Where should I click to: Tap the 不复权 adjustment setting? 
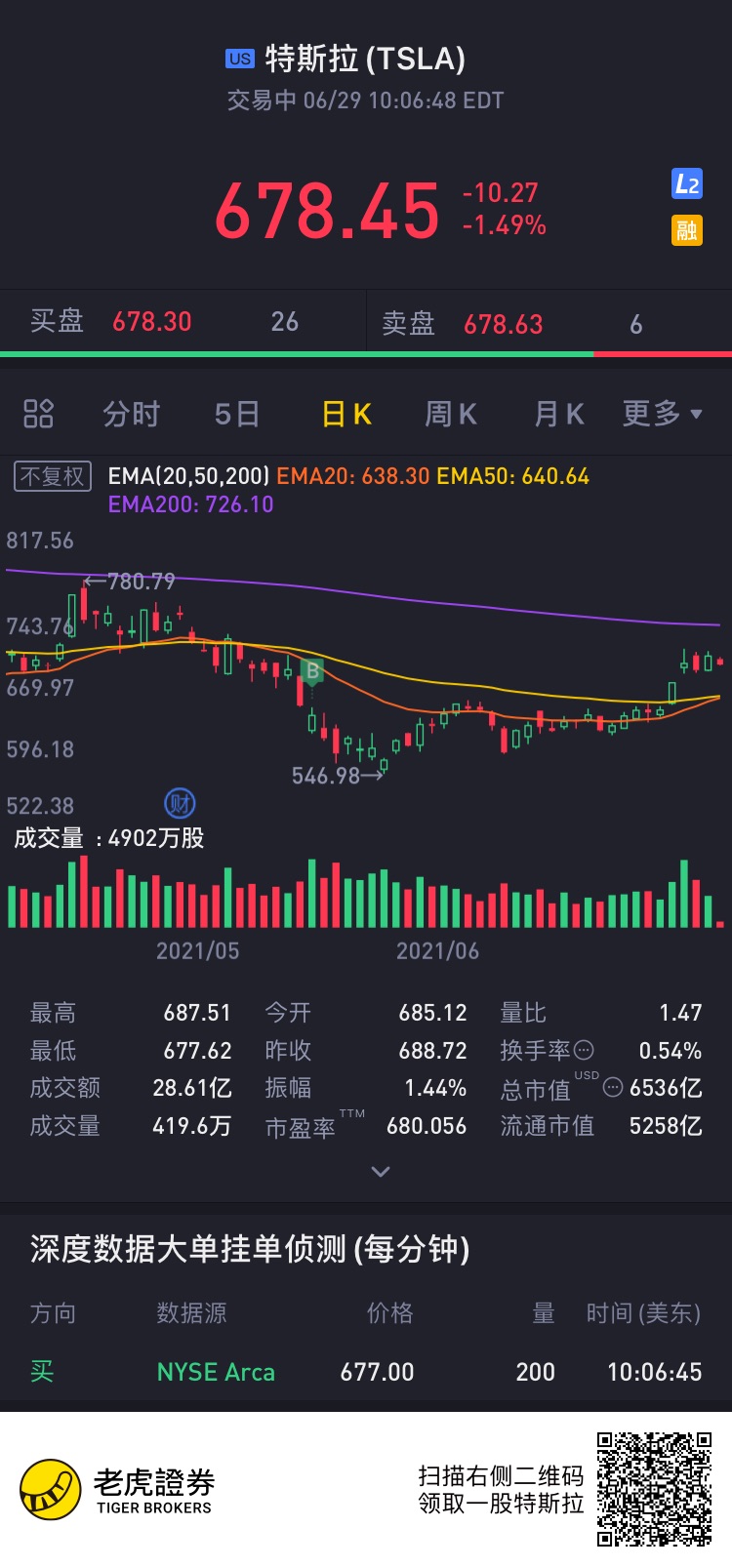(x=53, y=476)
